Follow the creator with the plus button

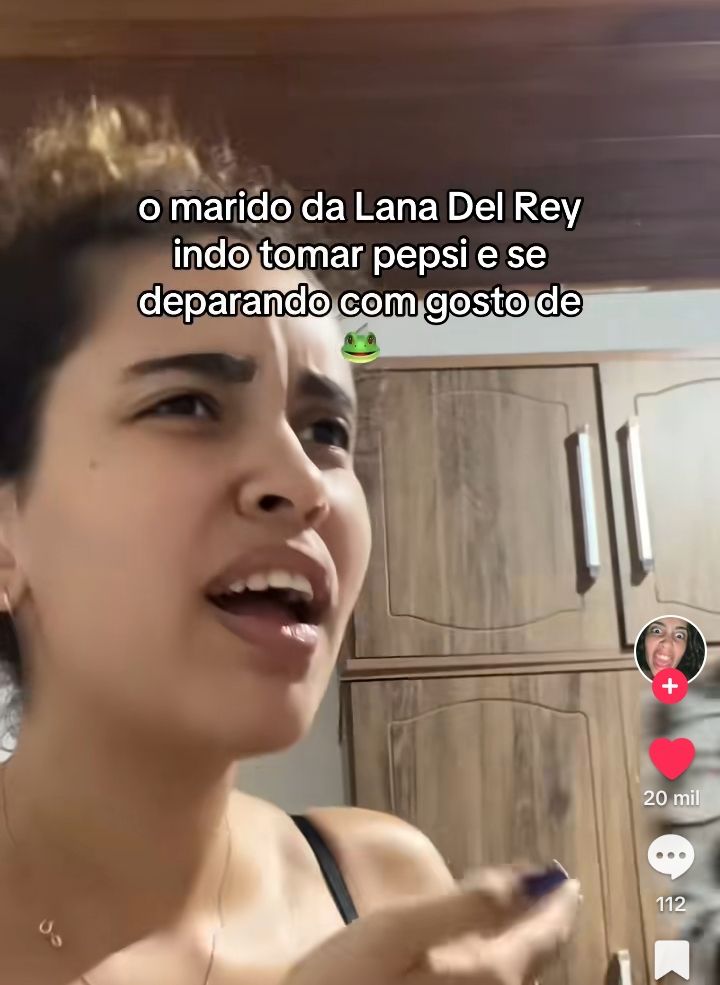tap(670, 688)
